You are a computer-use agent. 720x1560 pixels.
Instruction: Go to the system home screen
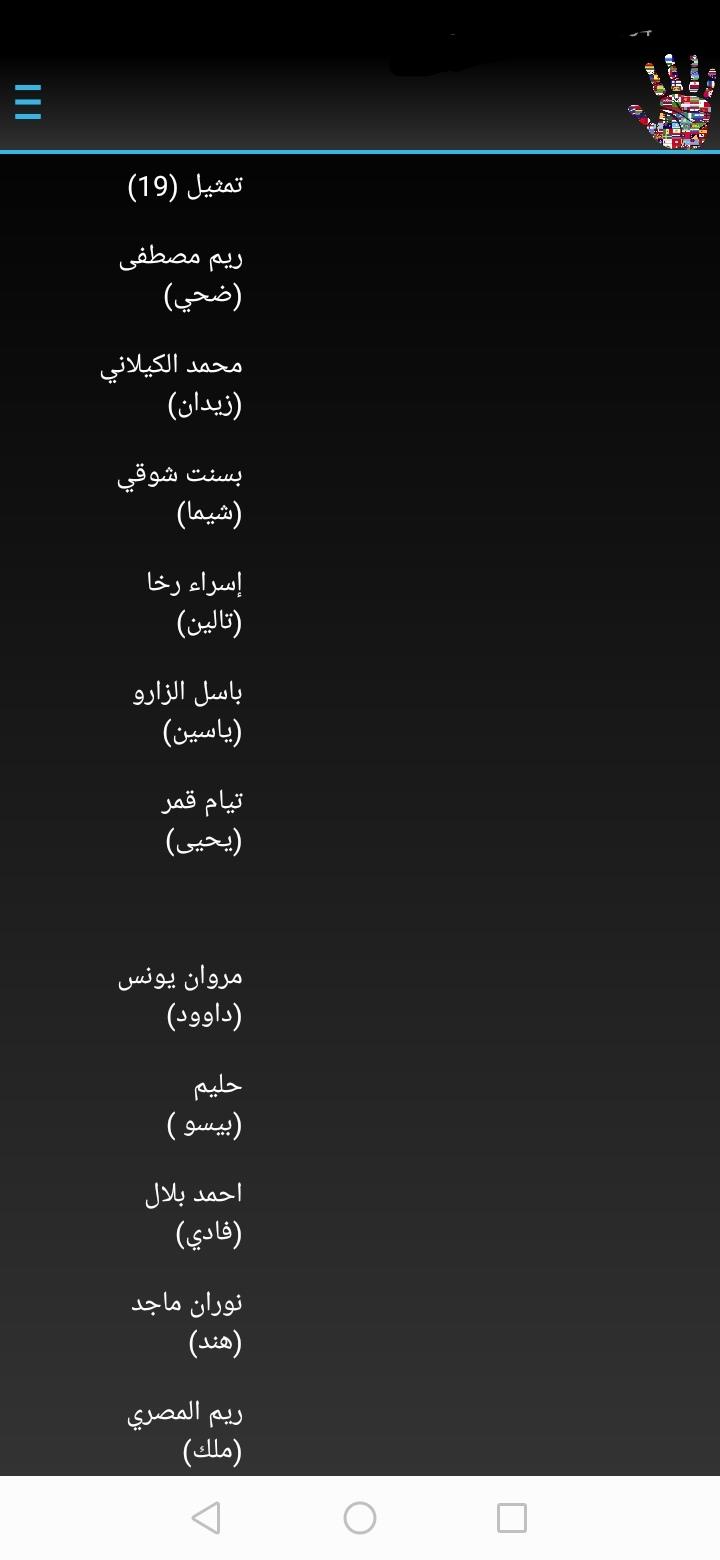[x=360, y=1518]
